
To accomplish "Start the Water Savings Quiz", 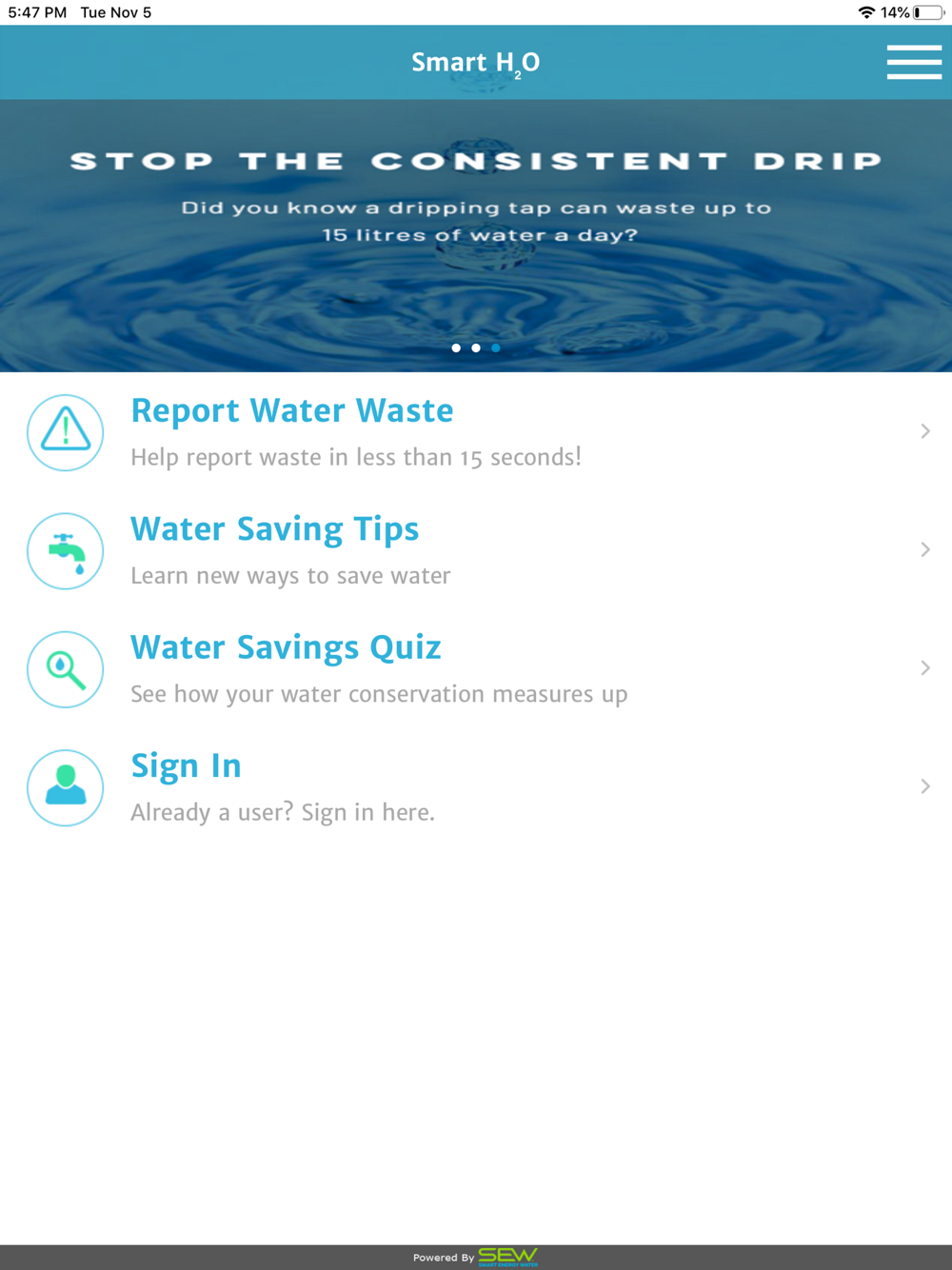I will click(x=476, y=668).
